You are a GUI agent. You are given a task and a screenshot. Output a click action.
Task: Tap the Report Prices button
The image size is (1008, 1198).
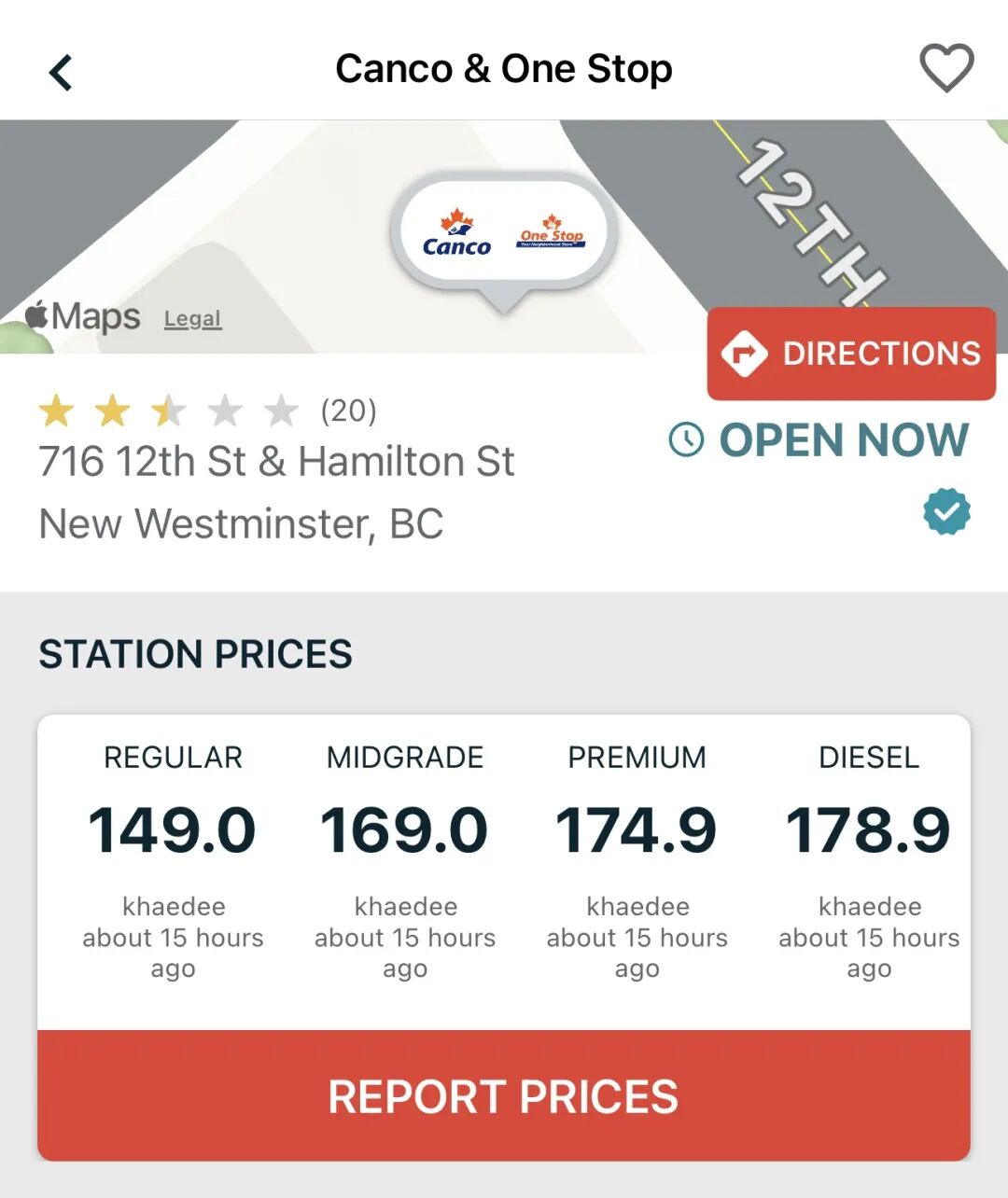click(x=504, y=1096)
